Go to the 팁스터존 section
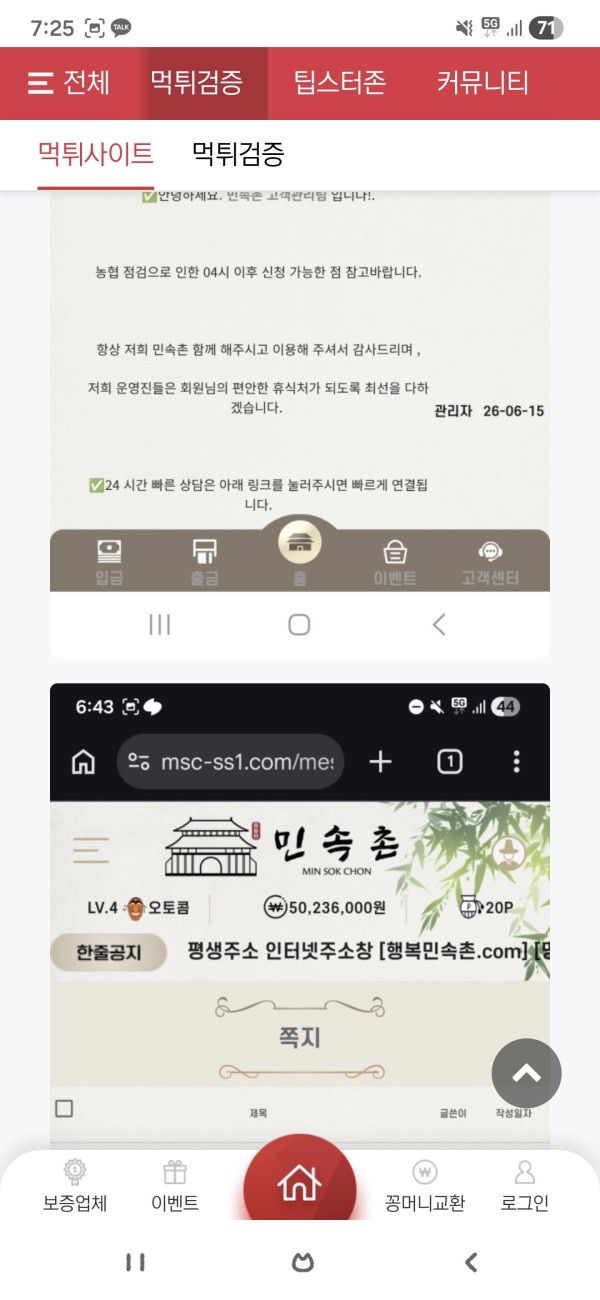 click(x=339, y=83)
